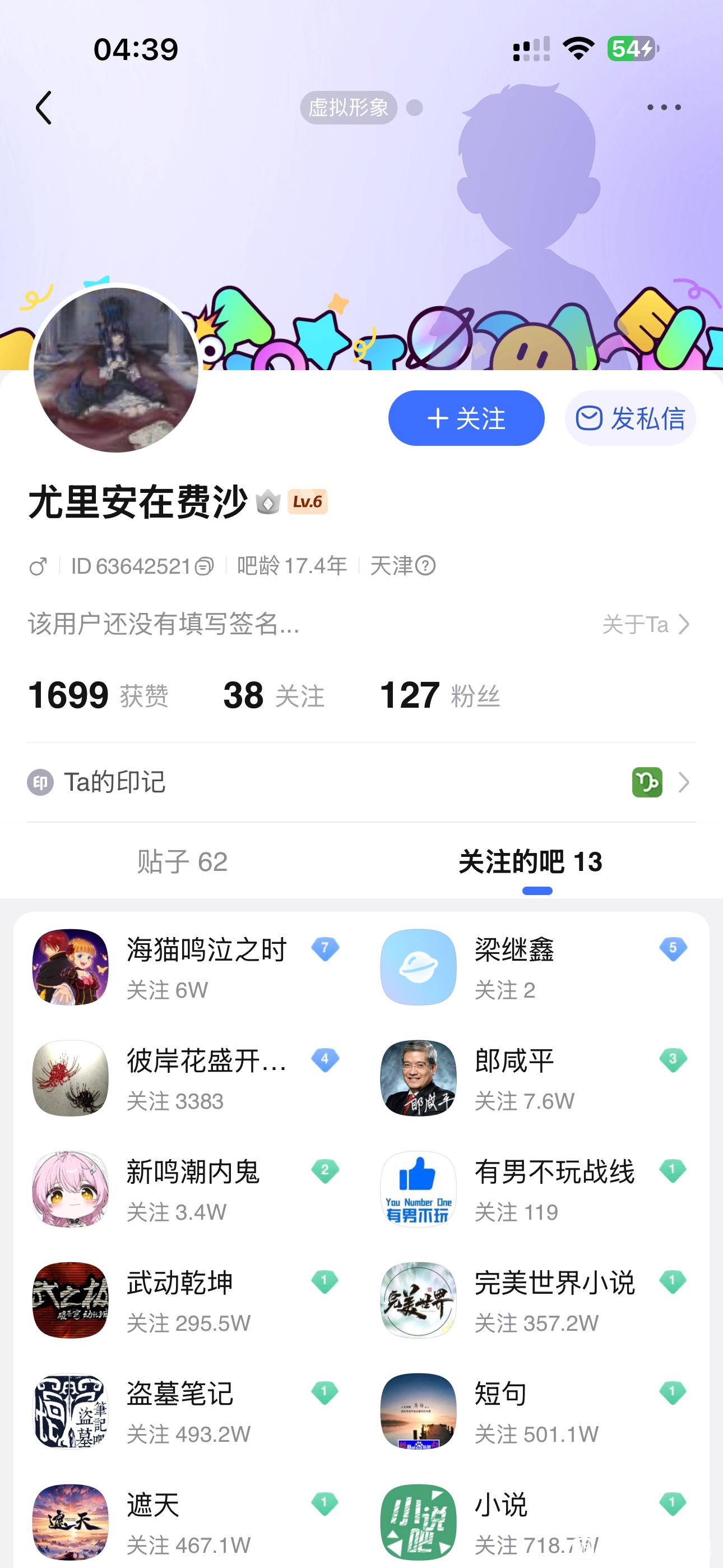Open the 38 关注 following list

click(274, 695)
